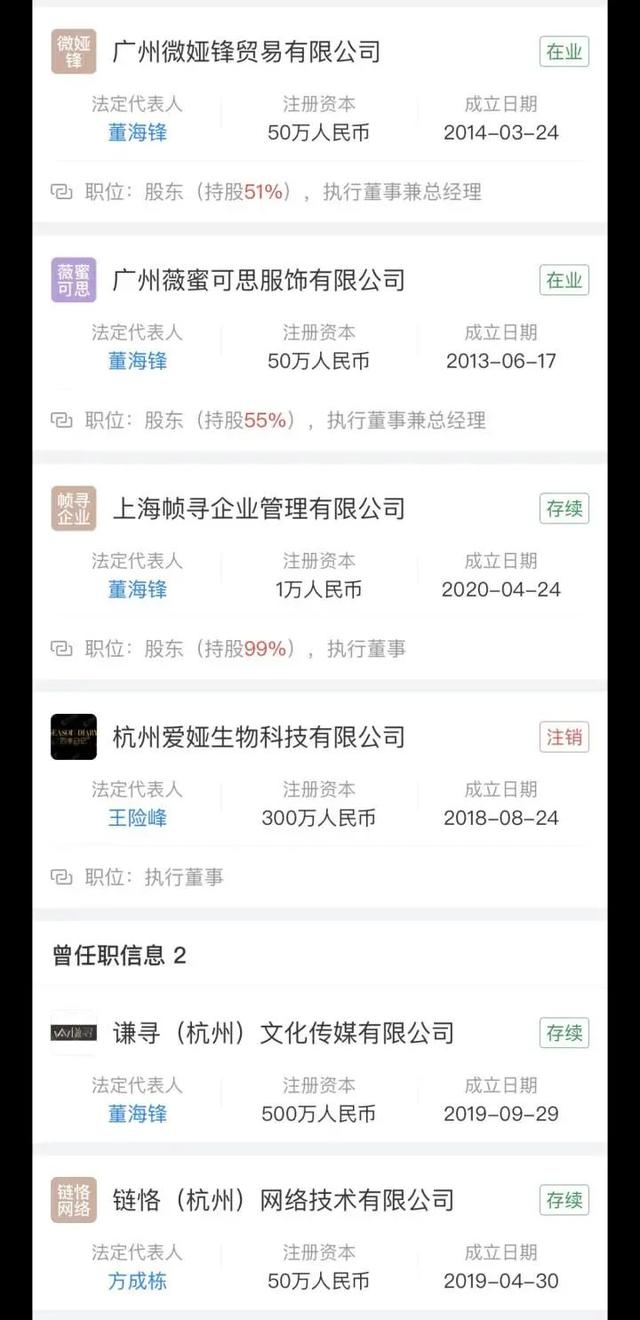This screenshot has height=1320, width=640.
Task: Open 广州薇蜜可思服饰有限公司 company card
Action: coord(258,280)
